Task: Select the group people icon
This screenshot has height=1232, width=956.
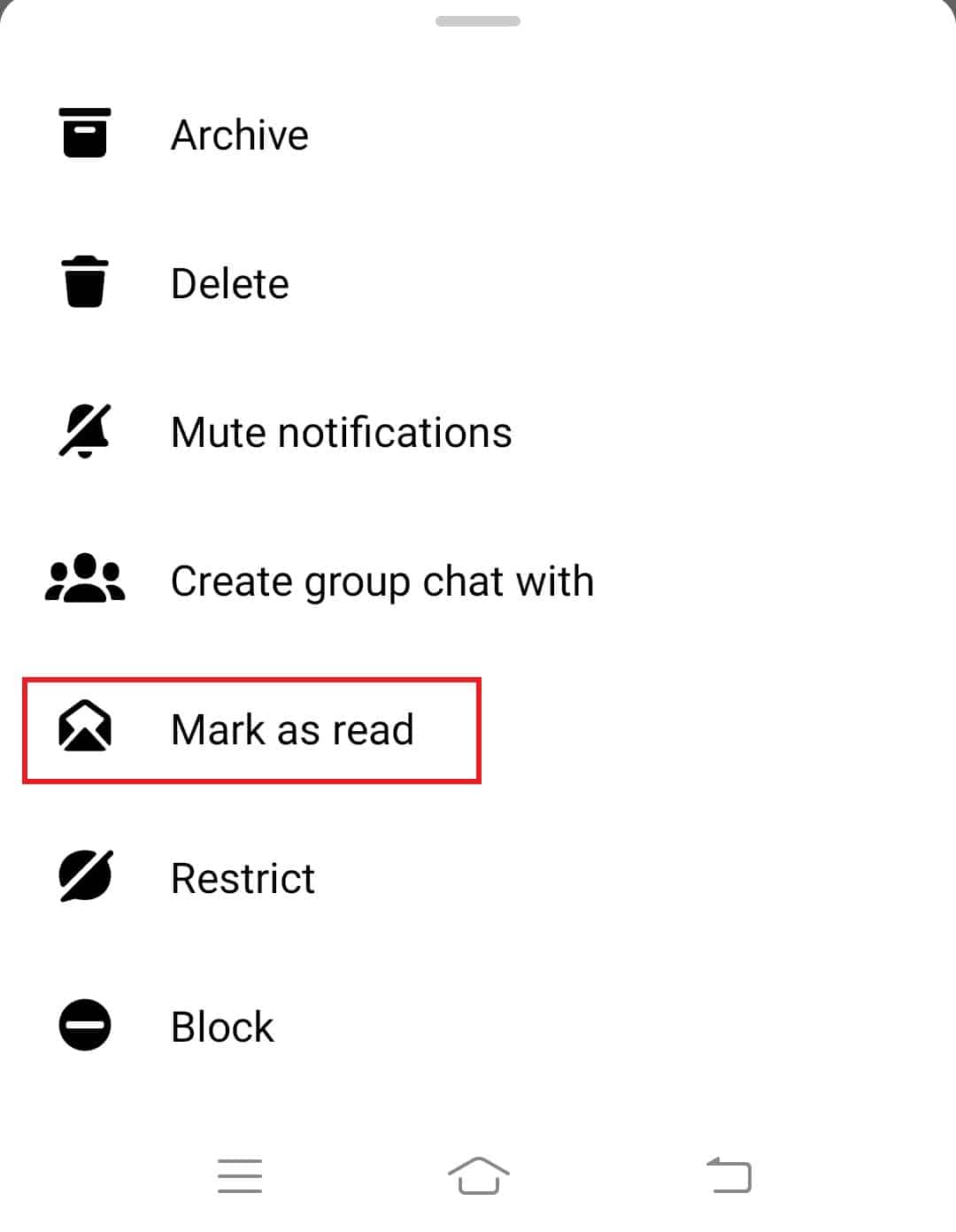Action: (84, 581)
